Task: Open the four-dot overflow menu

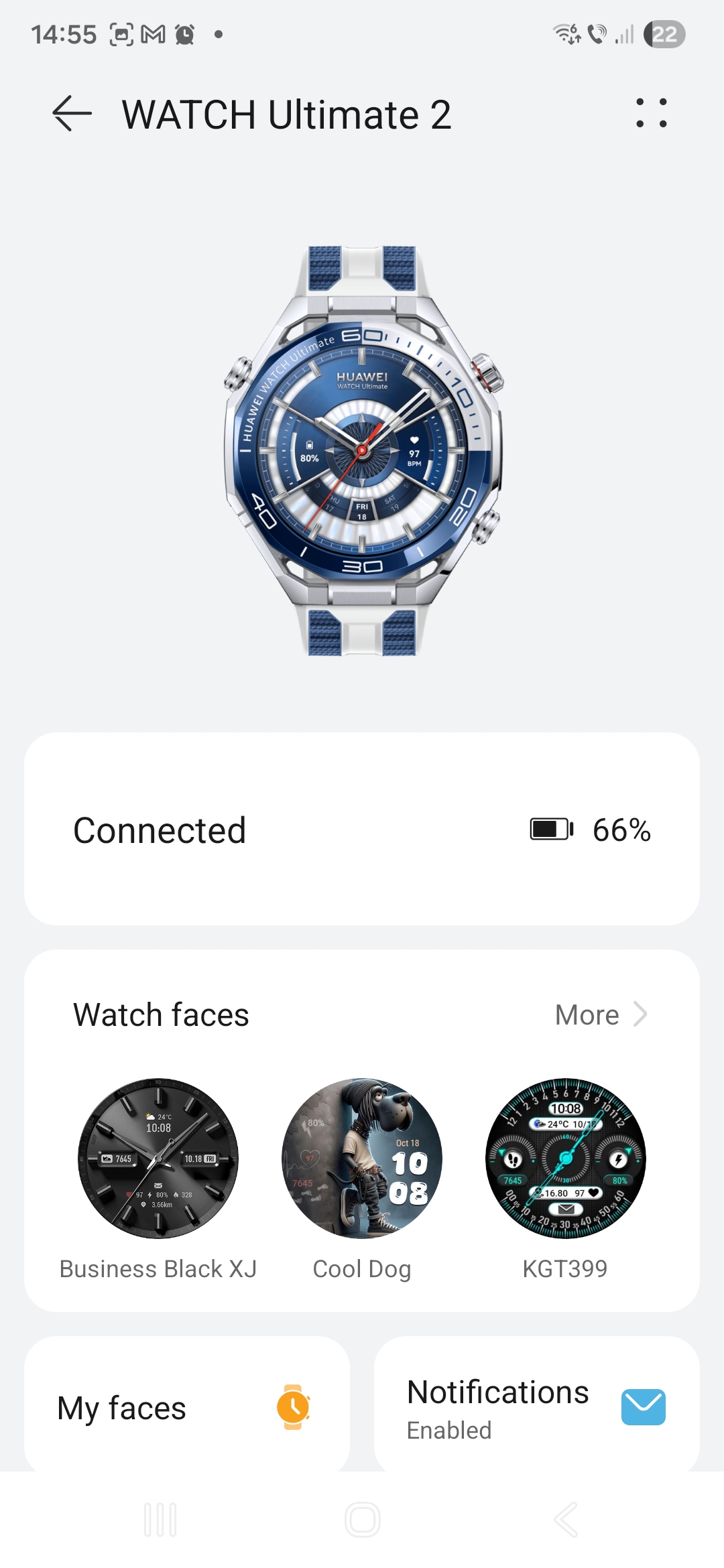Action: (x=651, y=113)
